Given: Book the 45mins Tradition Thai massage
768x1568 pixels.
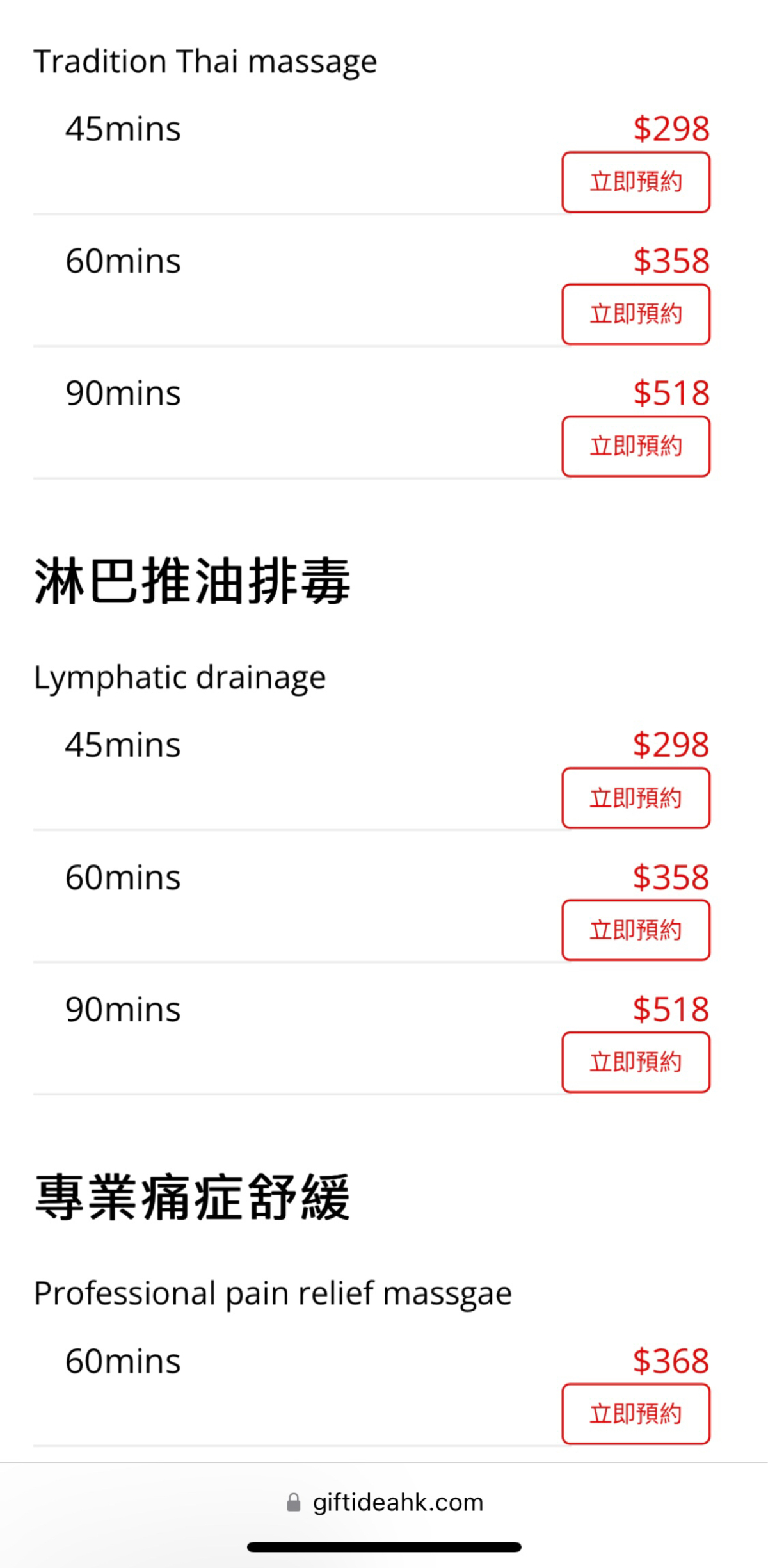Looking at the screenshot, I should [x=636, y=182].
